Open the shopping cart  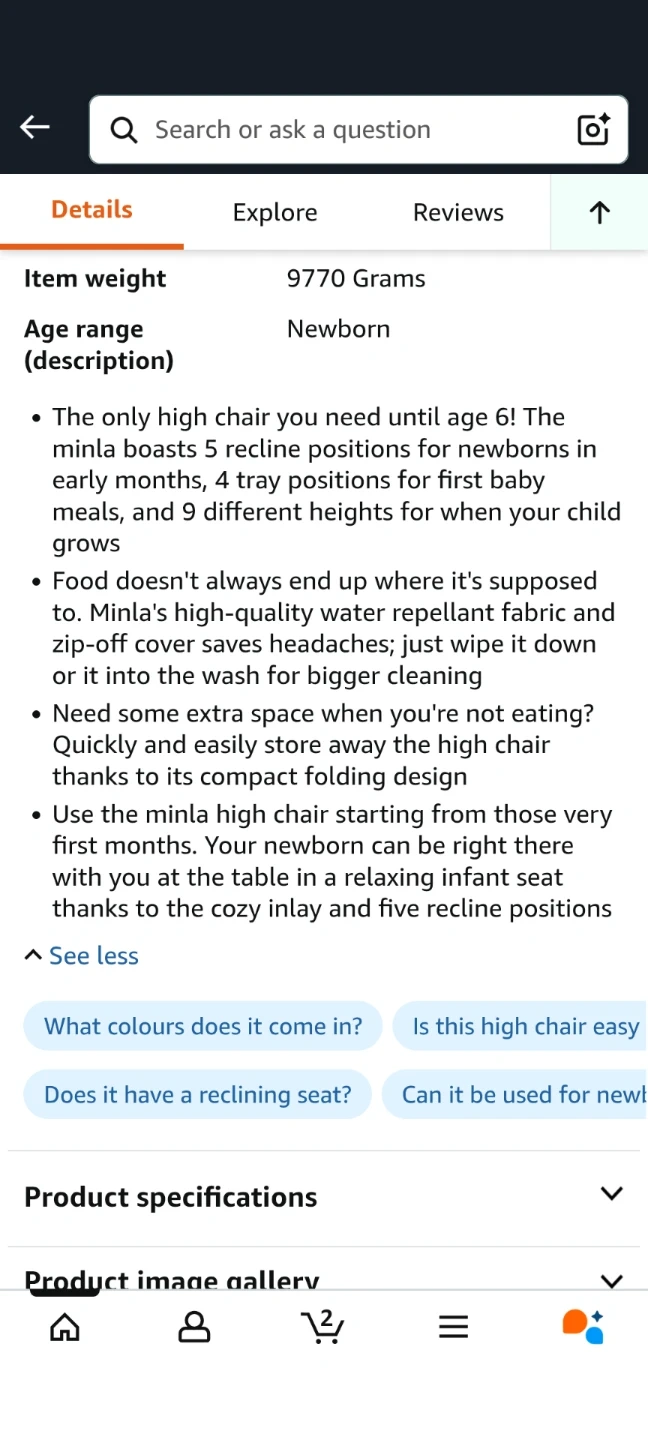(x=323, y=1327)
